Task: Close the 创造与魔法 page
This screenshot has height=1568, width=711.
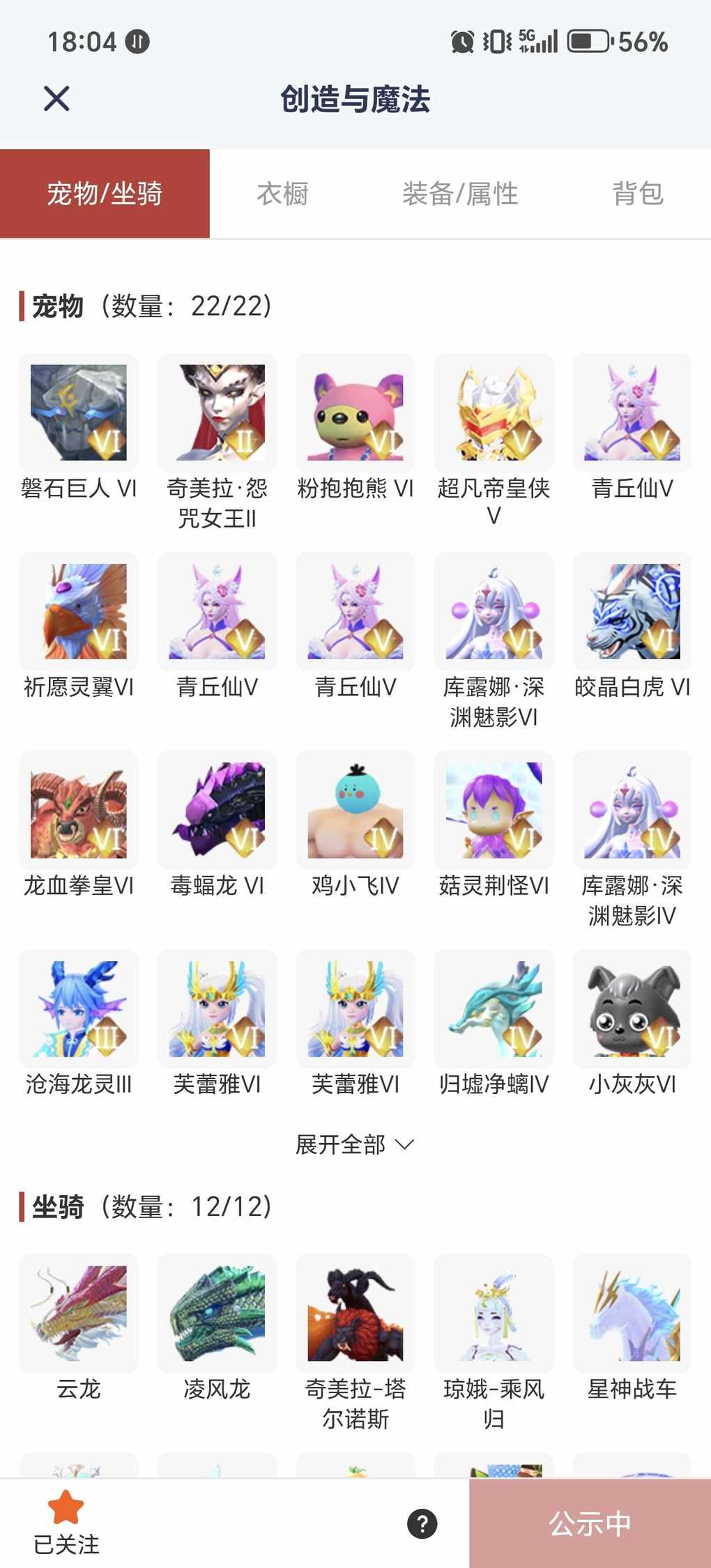Action: [x=56, y=98]
